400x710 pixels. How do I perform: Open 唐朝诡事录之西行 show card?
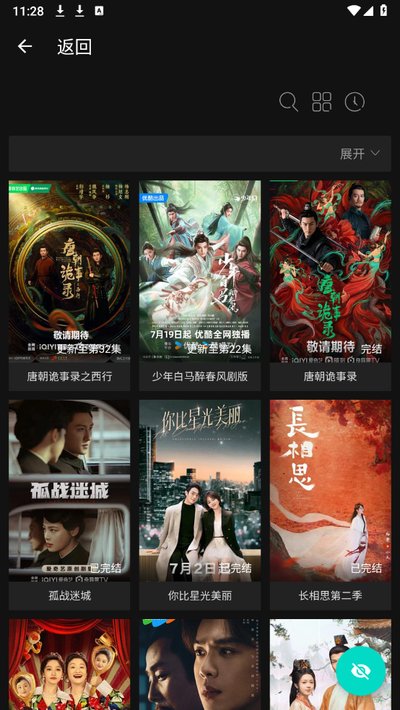[x=69, y=286]
